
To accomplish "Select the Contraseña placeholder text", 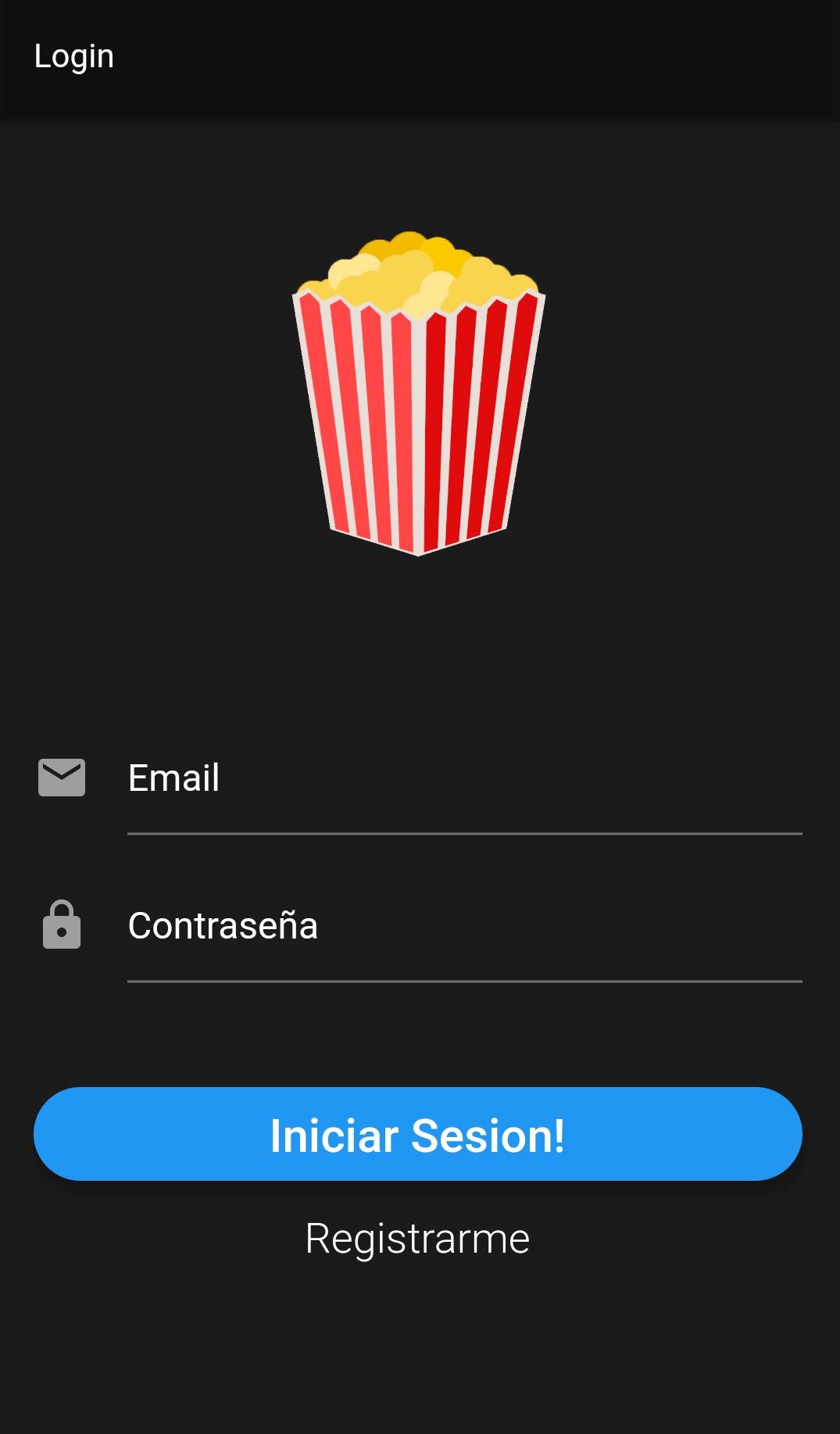I will (x=223, y=926).
